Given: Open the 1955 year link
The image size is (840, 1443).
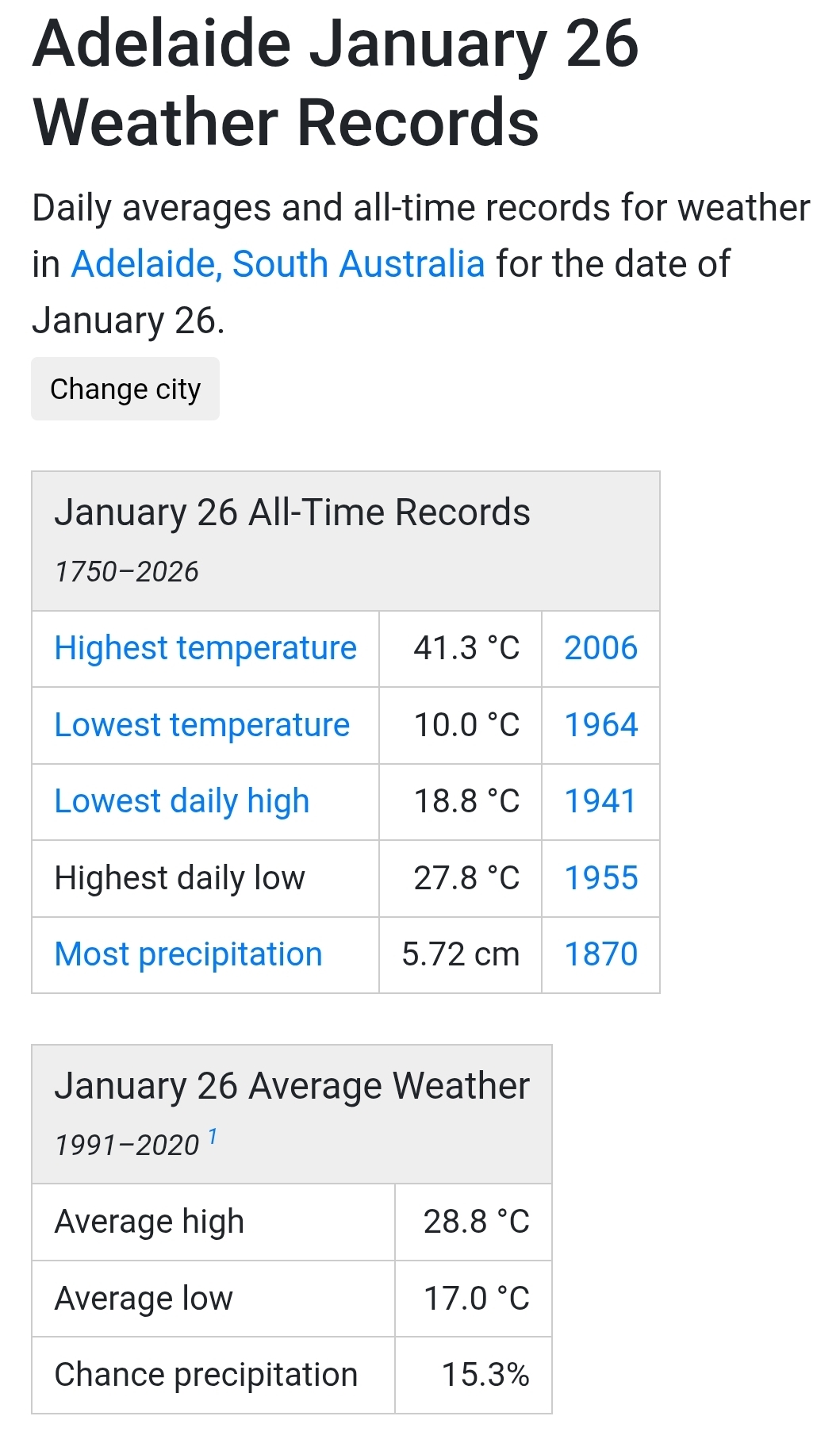Looking at the screenshot, I should pos(600,878).
